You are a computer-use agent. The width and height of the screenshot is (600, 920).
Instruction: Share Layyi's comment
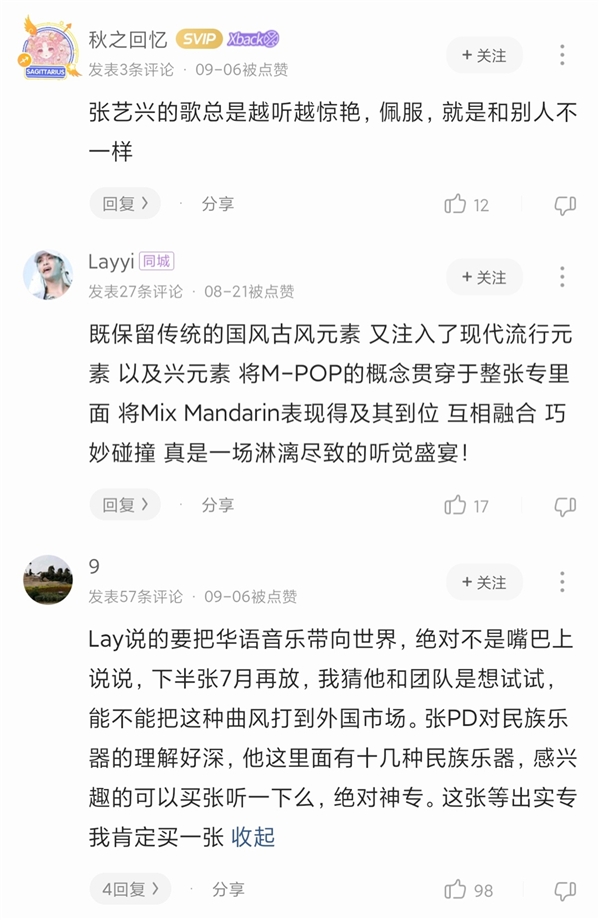tap(217, 505)
